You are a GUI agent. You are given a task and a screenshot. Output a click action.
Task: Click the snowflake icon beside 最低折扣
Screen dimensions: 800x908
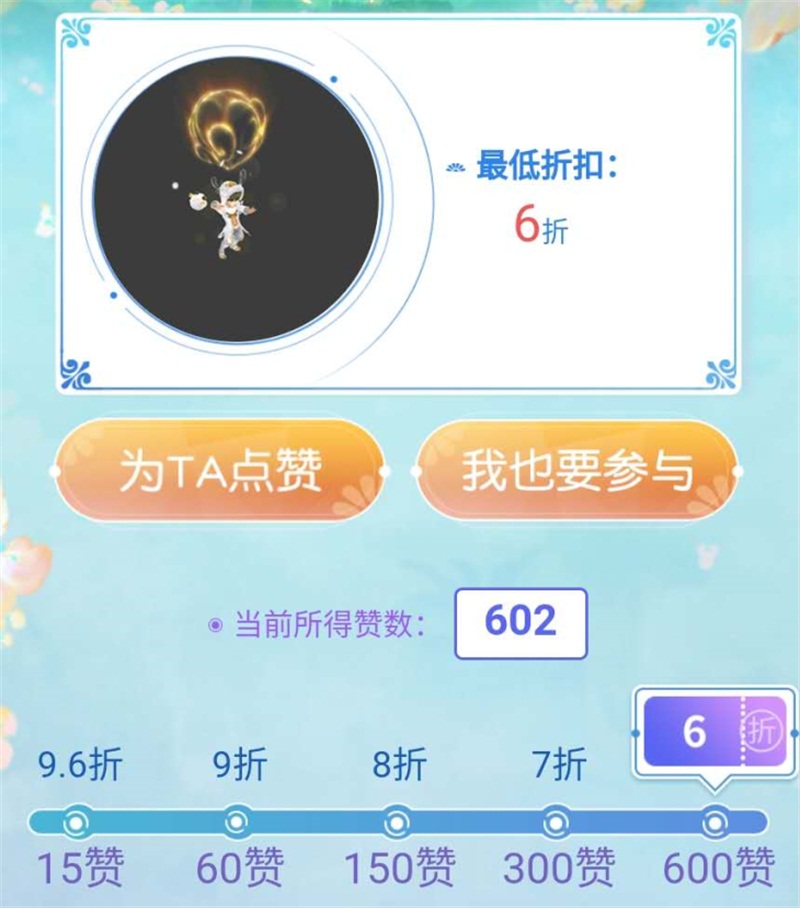(x=457, y=168)
